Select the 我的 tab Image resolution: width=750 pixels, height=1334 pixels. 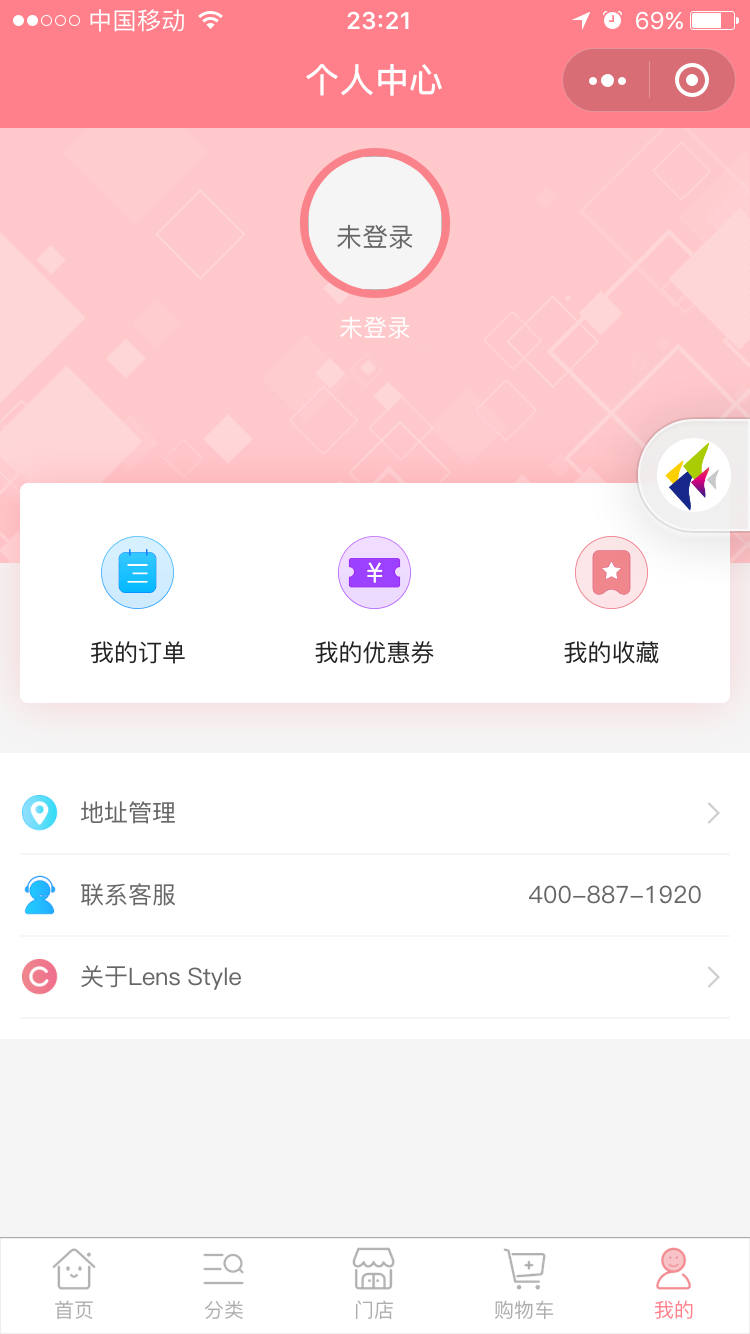point(674,1285)
